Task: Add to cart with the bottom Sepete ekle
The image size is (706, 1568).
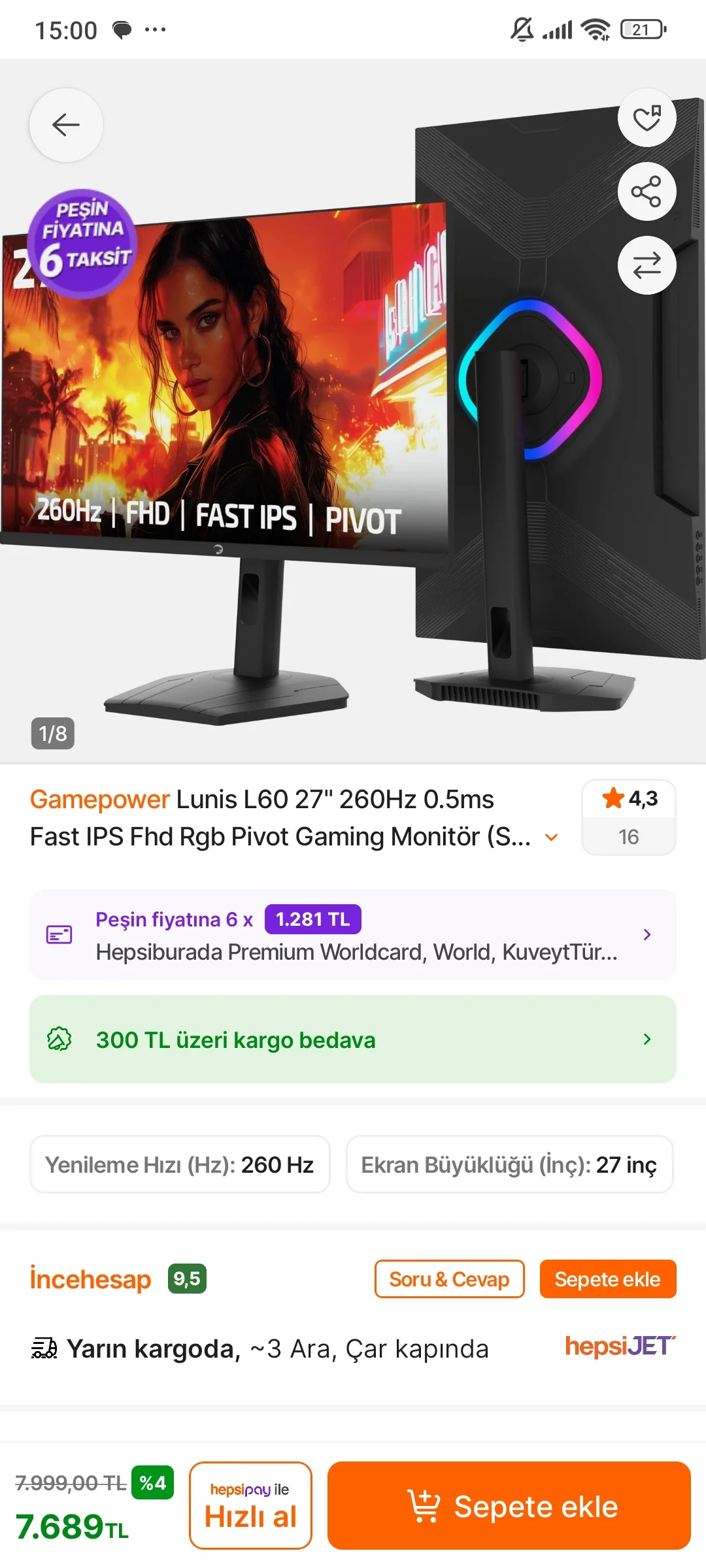Action: 509,1505
